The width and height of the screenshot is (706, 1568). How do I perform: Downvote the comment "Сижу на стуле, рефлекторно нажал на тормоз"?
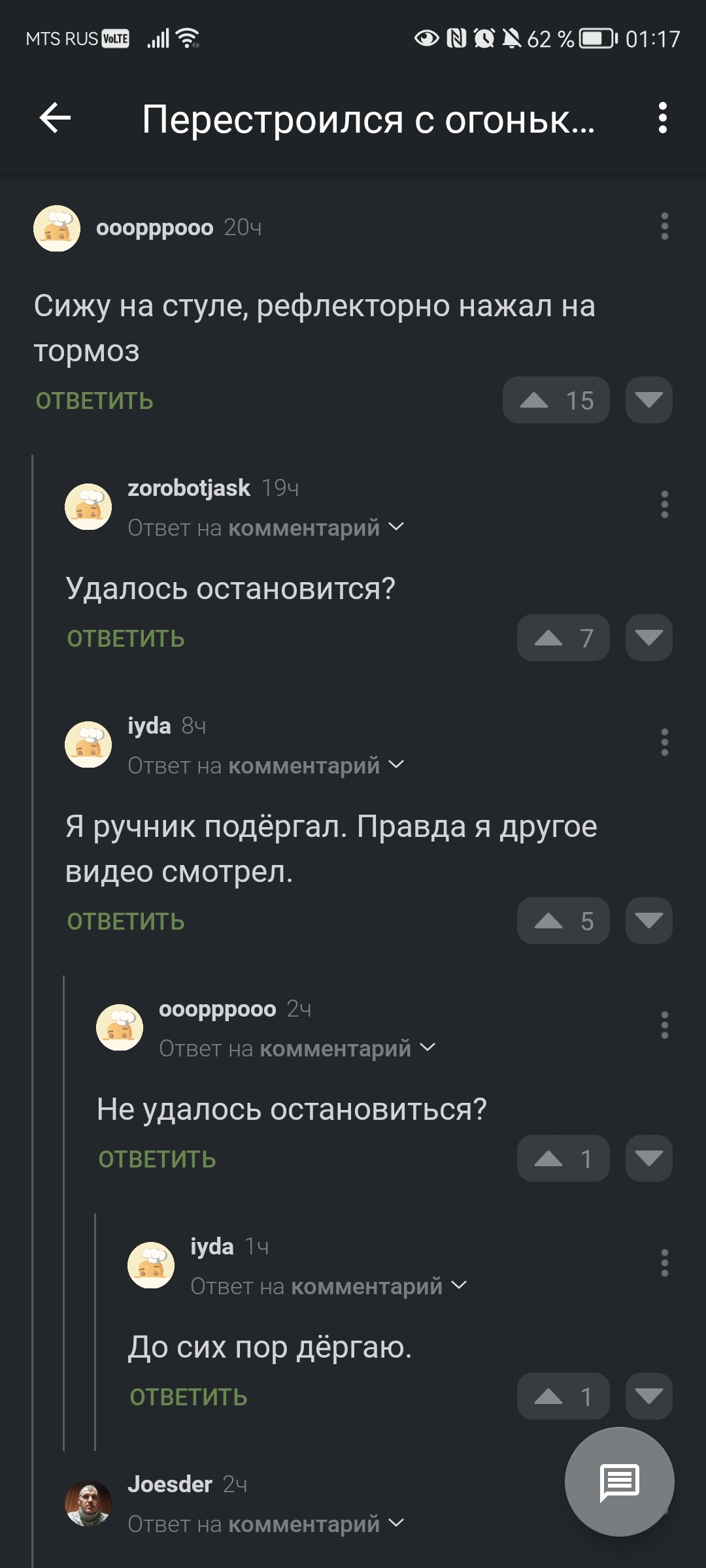(x=648, y=400)
